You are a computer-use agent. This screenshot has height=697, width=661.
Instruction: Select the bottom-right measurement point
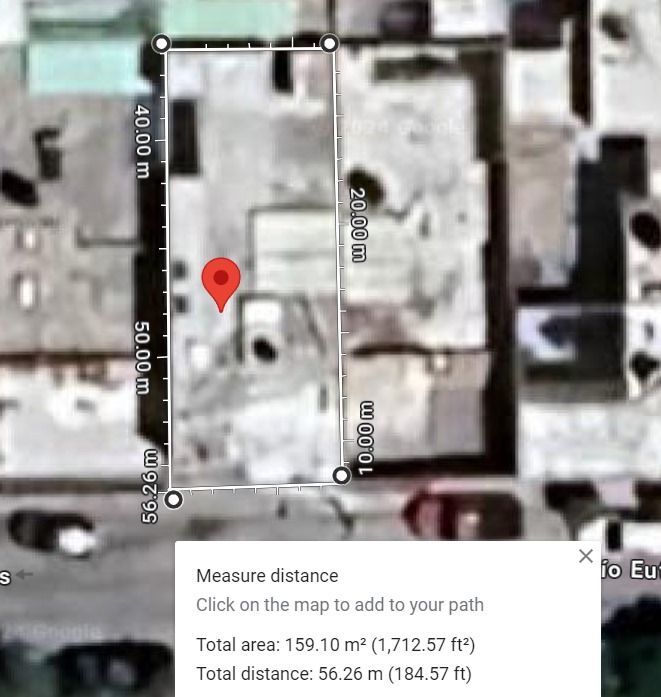[x=341, y=476]
